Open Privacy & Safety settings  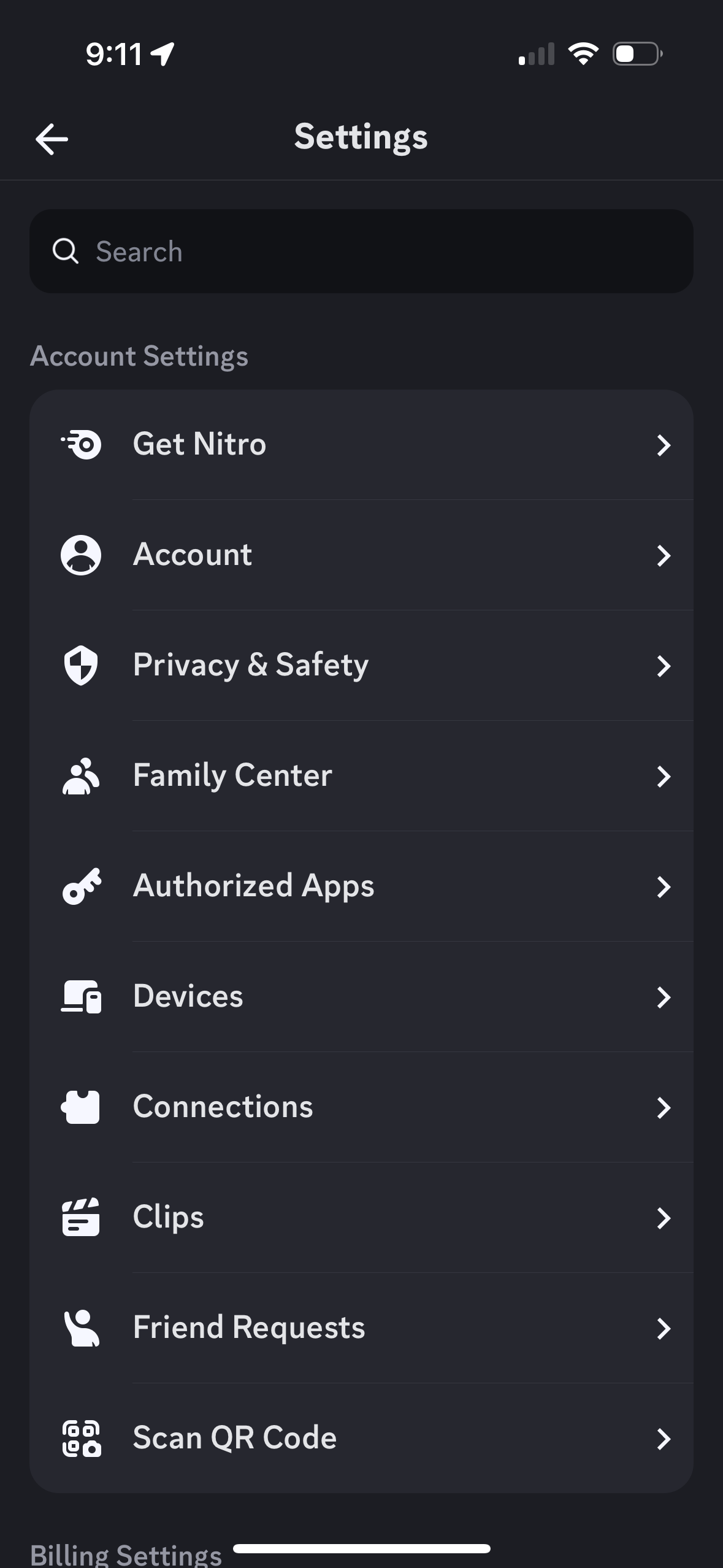pyautogui.click(x=362, y=666)
